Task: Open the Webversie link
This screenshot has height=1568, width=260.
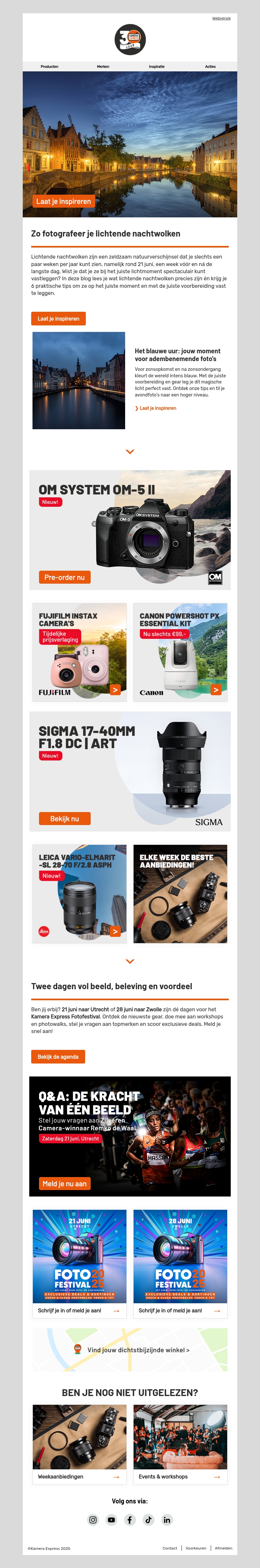Action: click(221, 18)
